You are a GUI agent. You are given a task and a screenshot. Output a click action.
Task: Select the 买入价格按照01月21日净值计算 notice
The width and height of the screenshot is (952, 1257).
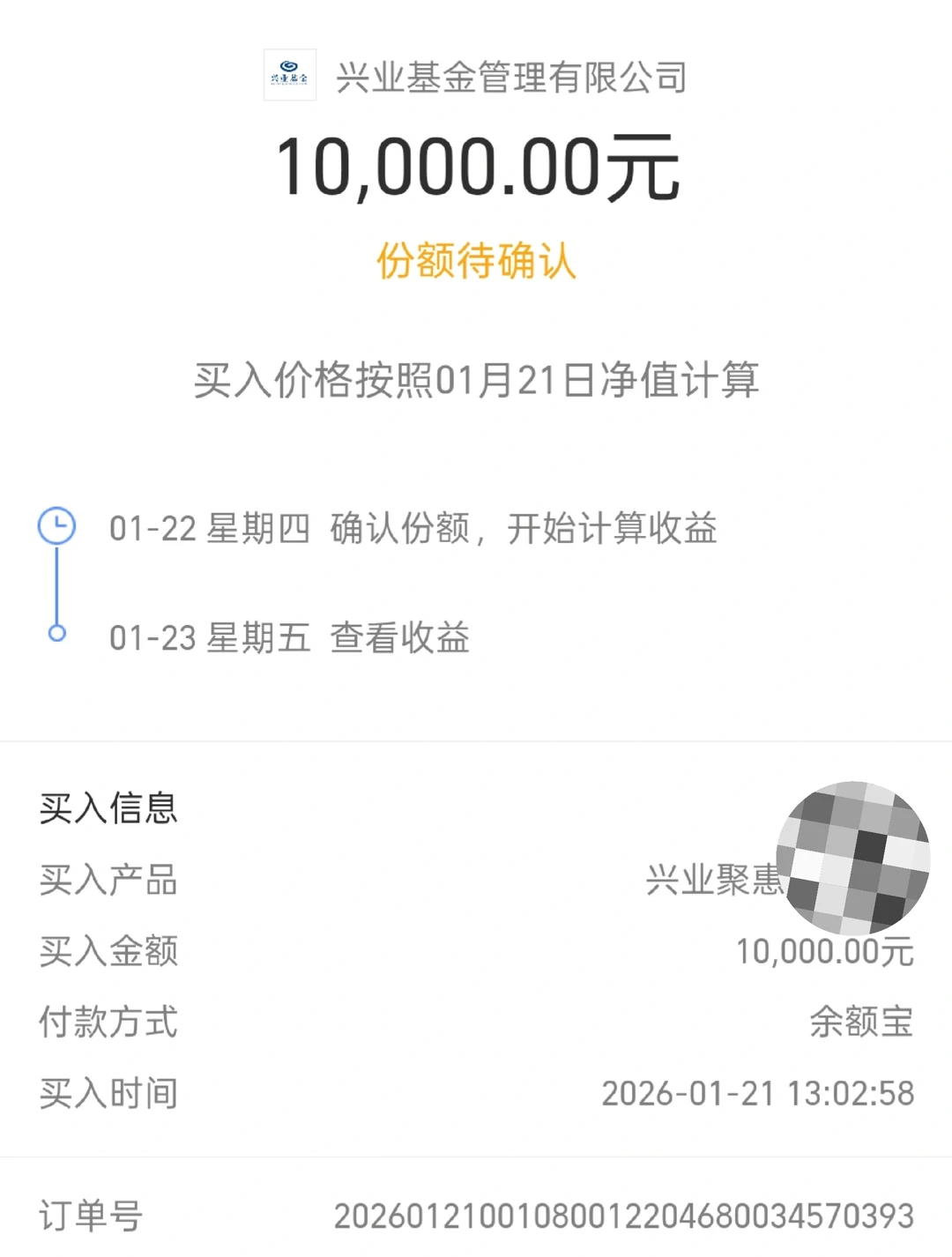pyautogui.click(x=476, y=381)
